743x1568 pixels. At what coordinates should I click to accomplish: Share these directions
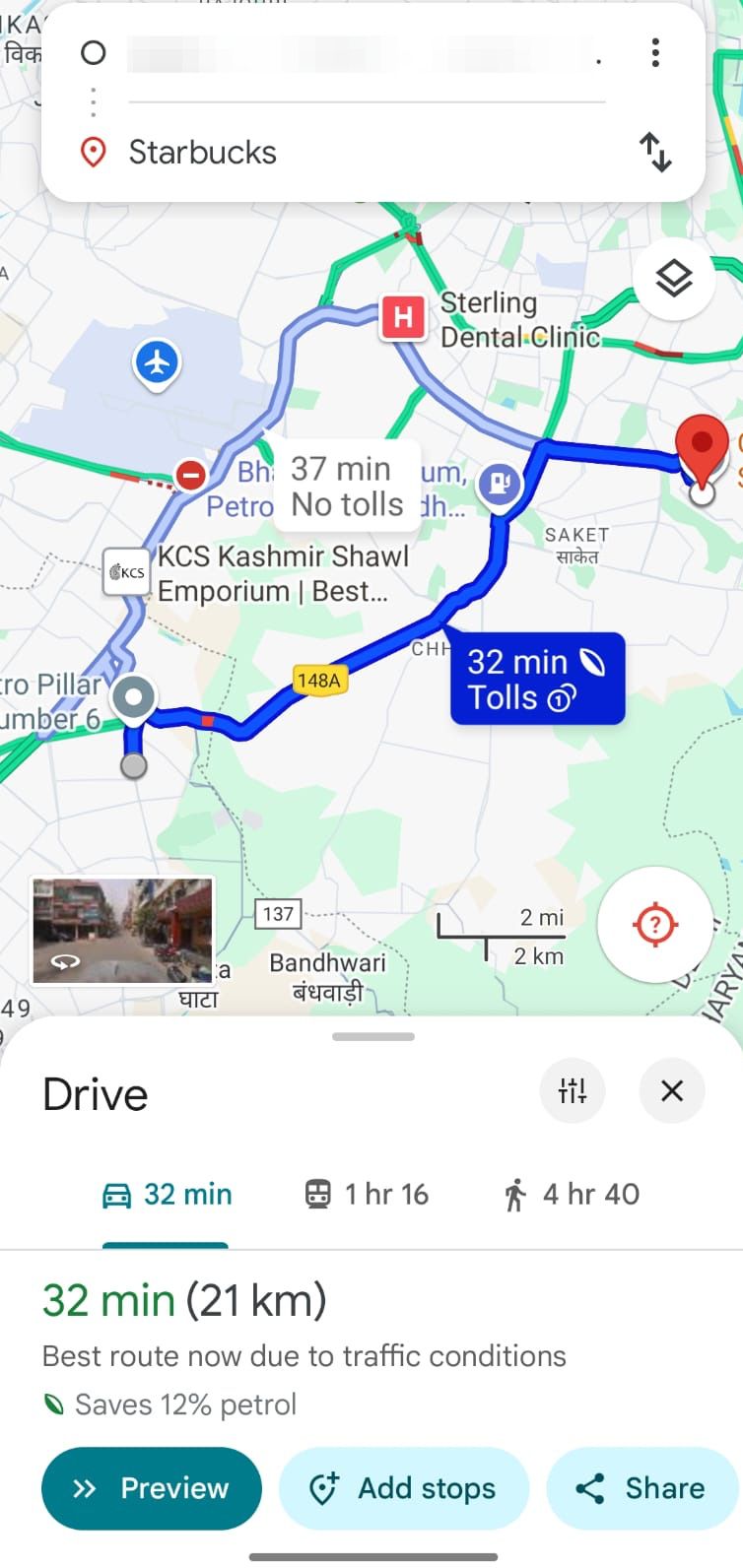point(642,1488)
